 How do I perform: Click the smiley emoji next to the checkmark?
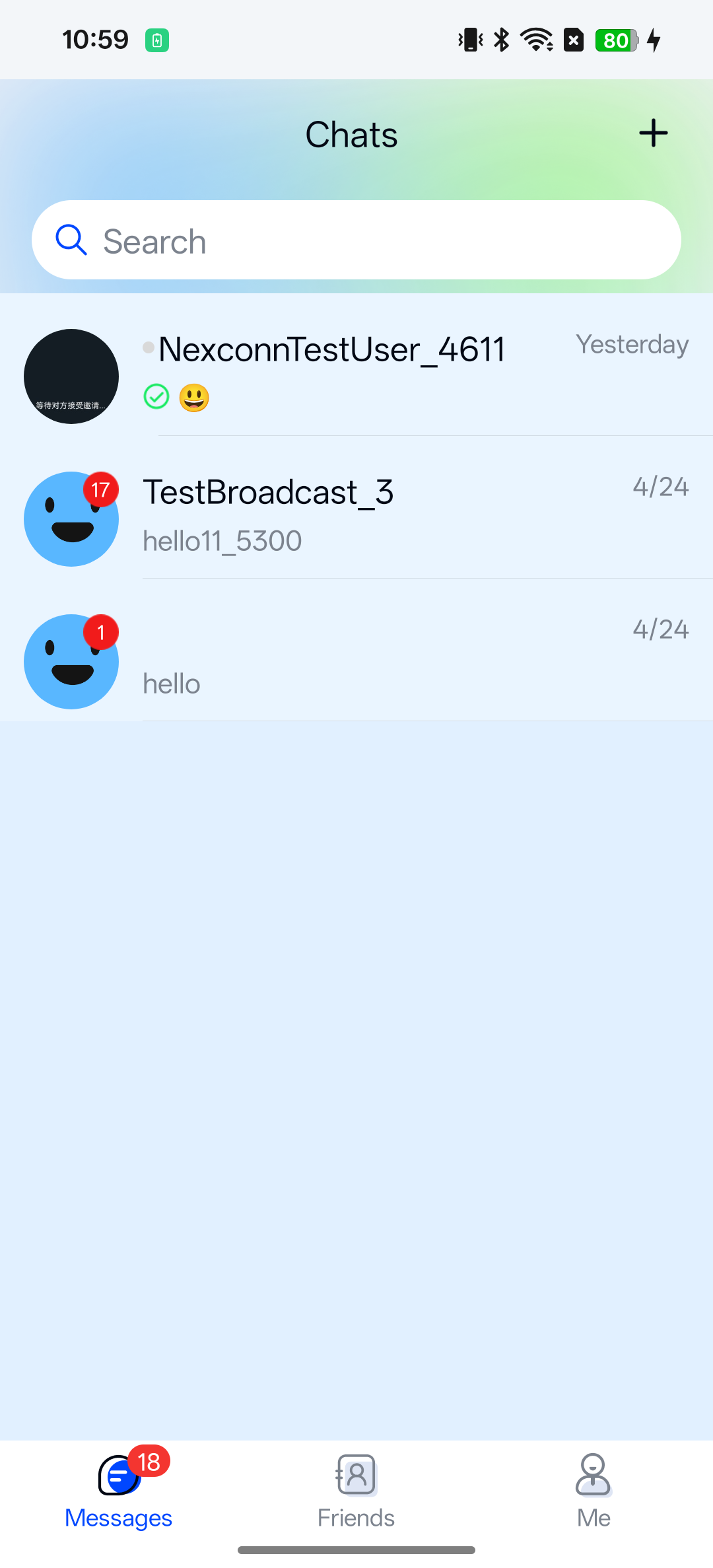click(x=193, y=397)
